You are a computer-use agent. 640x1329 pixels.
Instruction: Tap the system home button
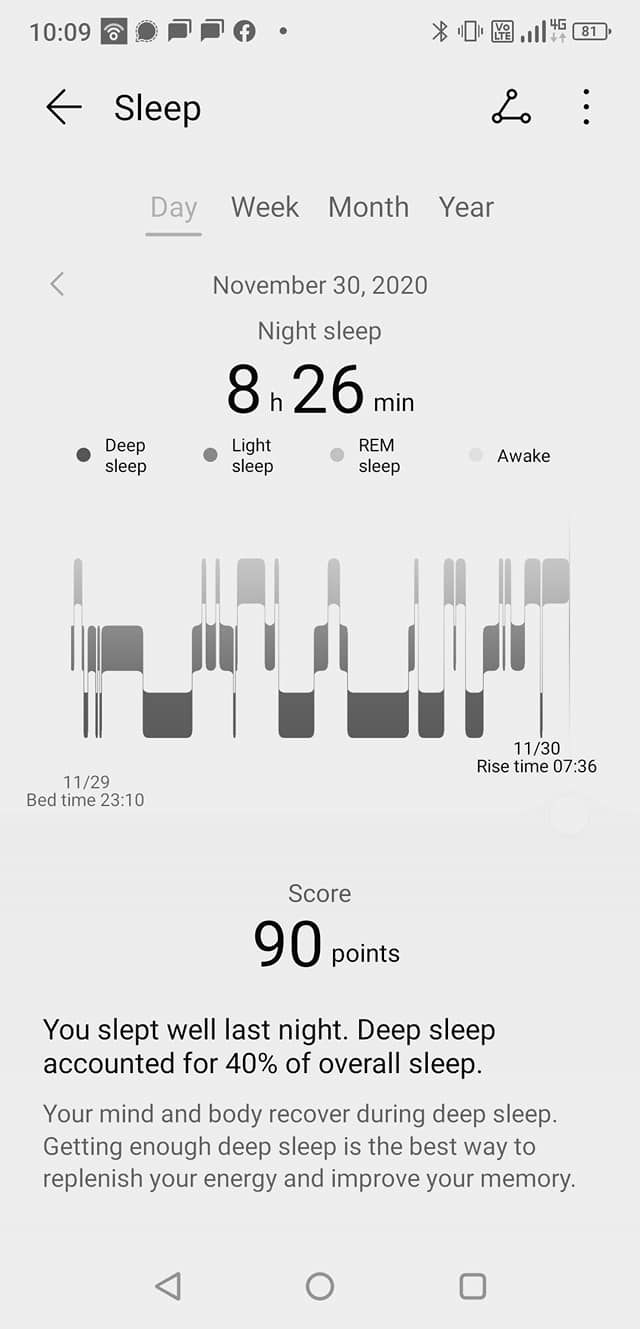tap(320, 1286)
